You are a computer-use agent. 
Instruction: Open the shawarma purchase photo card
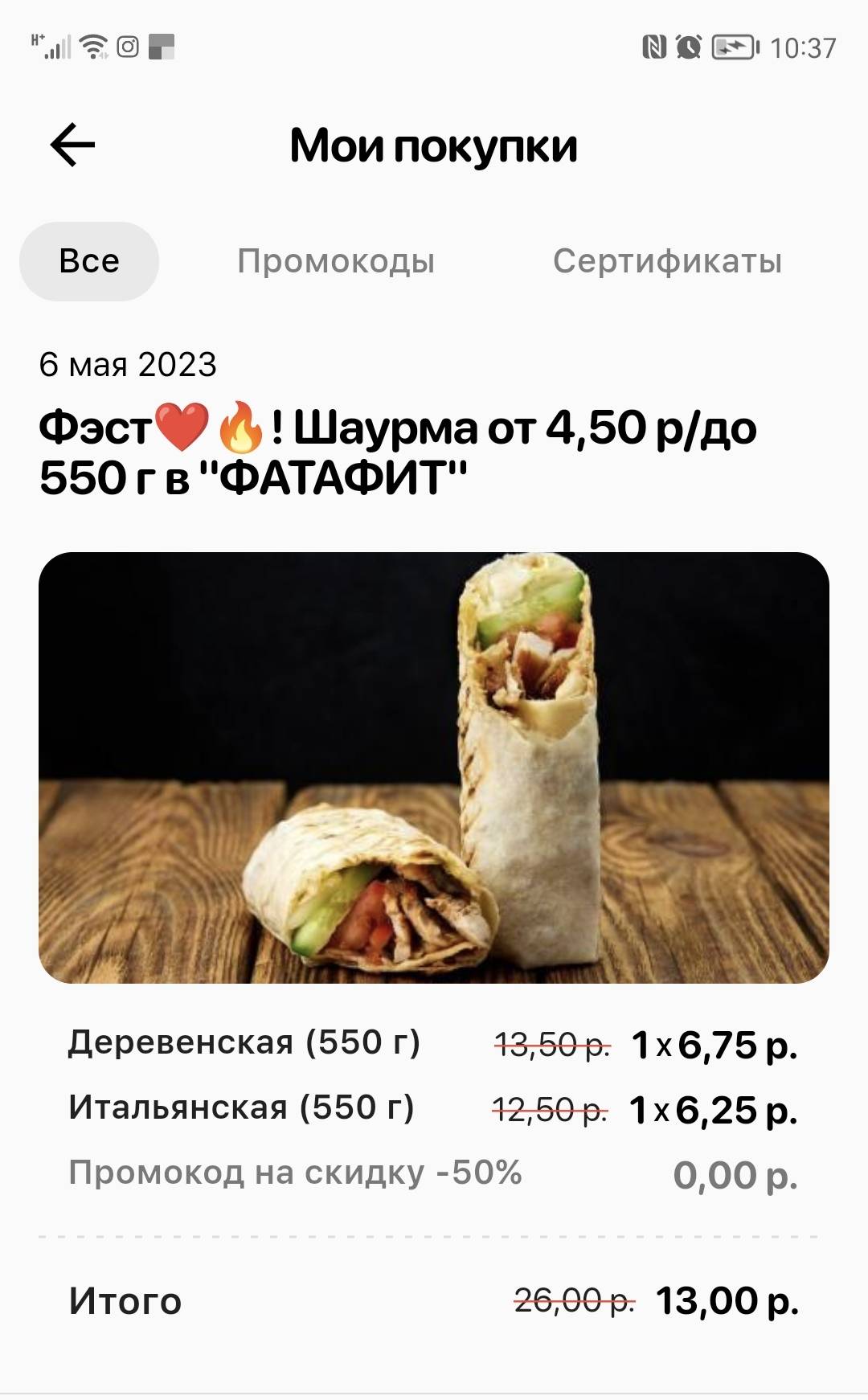[x=434, y=767]
